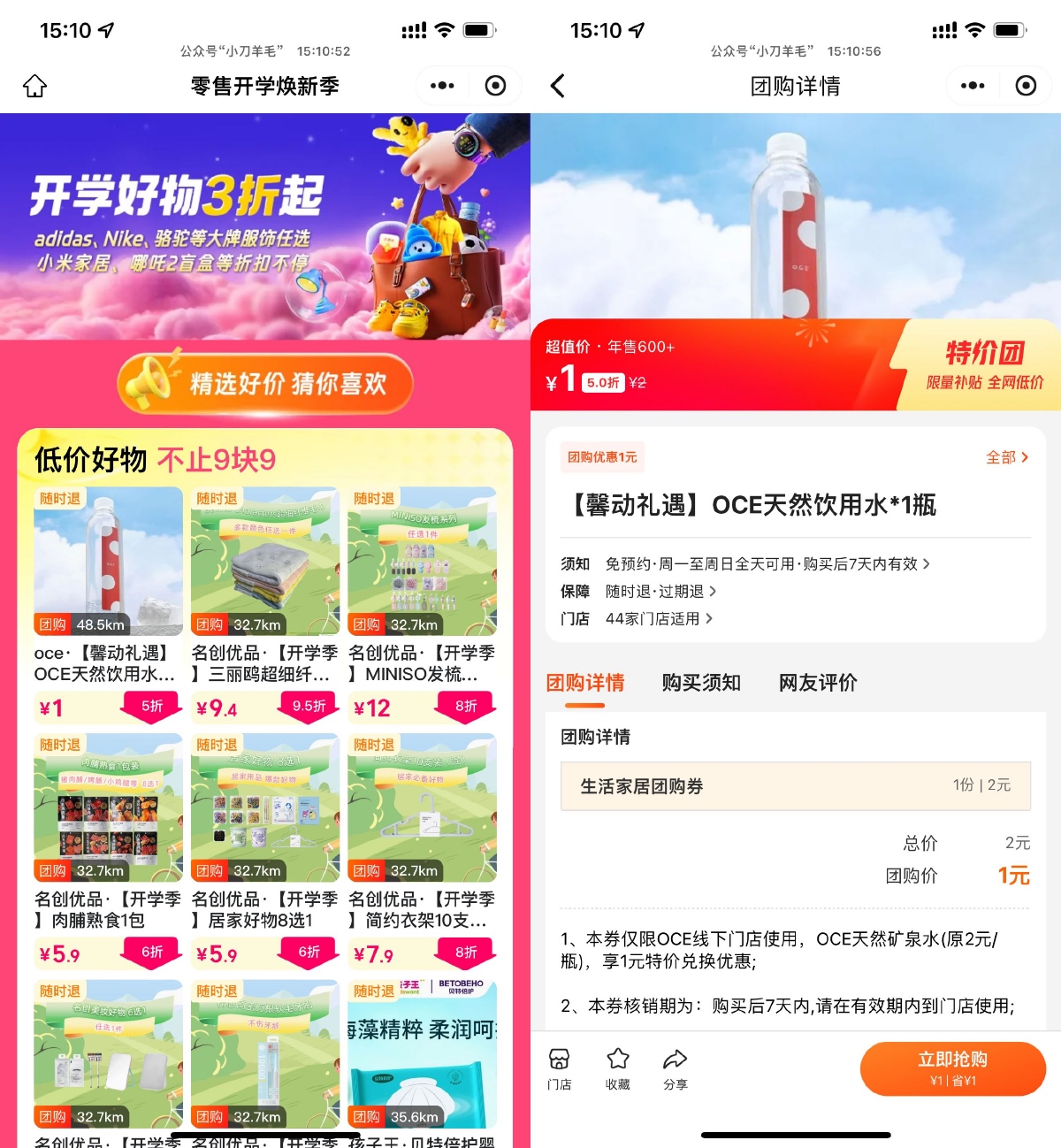
Task: Open the MINISO发梳 ¥12 product card
Action: [423, 601]
